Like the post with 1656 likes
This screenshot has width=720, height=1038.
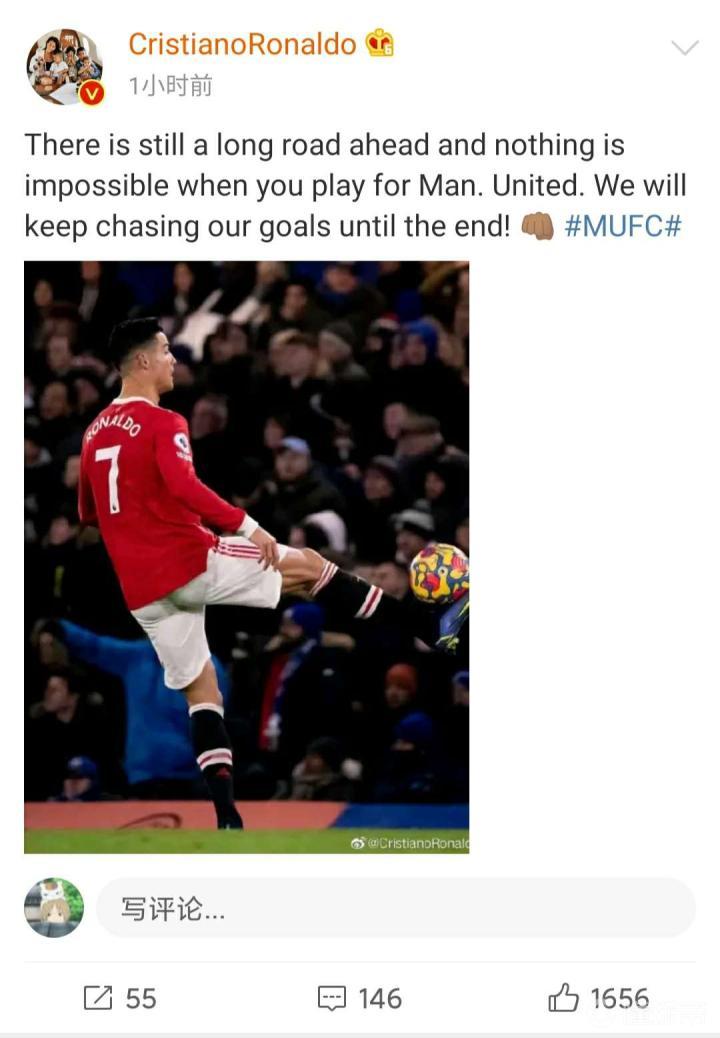point(598,998)
